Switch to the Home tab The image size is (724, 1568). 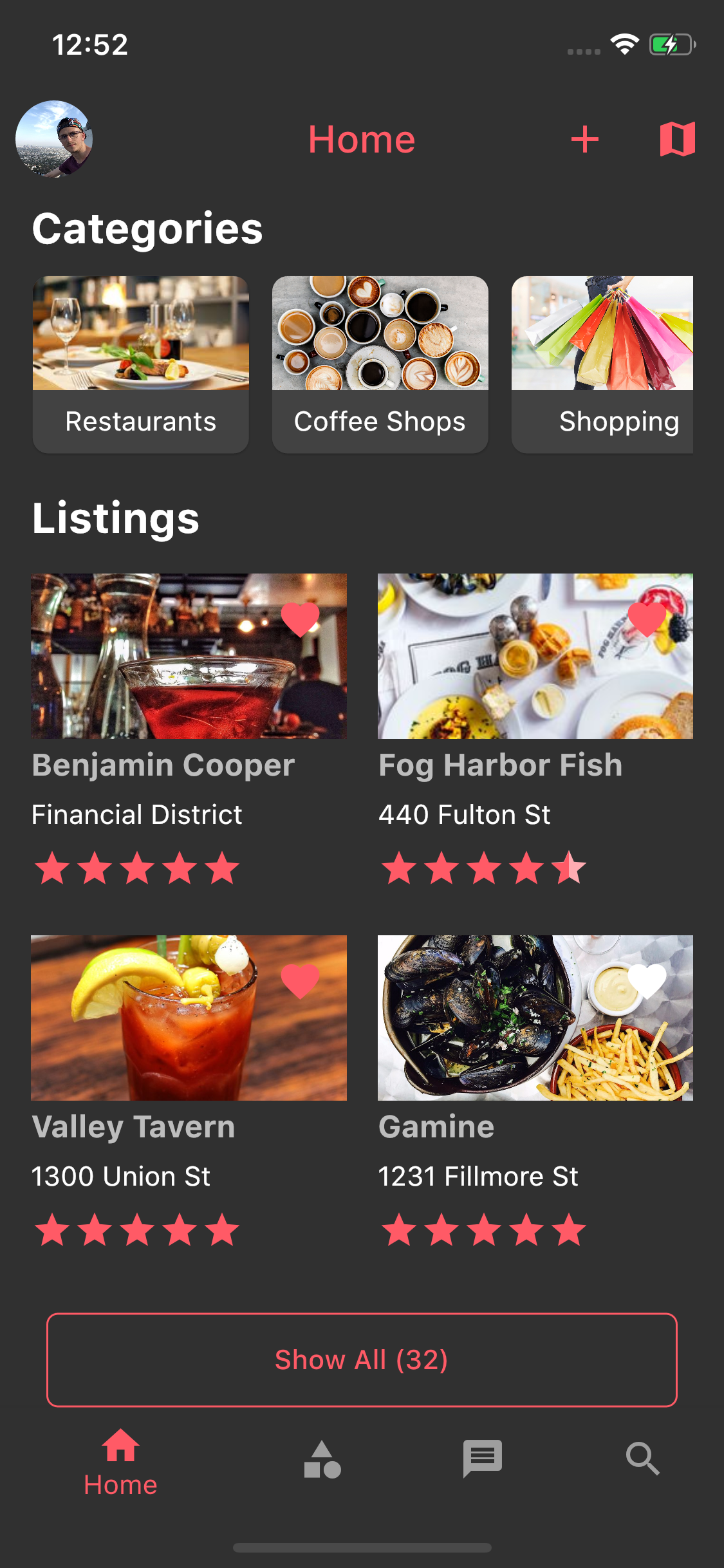pyautogui.click(x=120, y=1462)
